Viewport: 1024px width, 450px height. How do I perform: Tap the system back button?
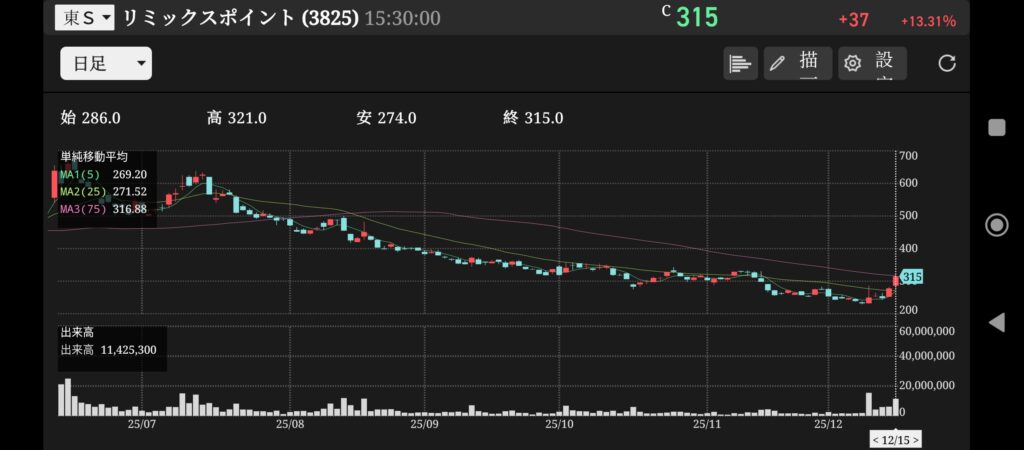point(996,322)
